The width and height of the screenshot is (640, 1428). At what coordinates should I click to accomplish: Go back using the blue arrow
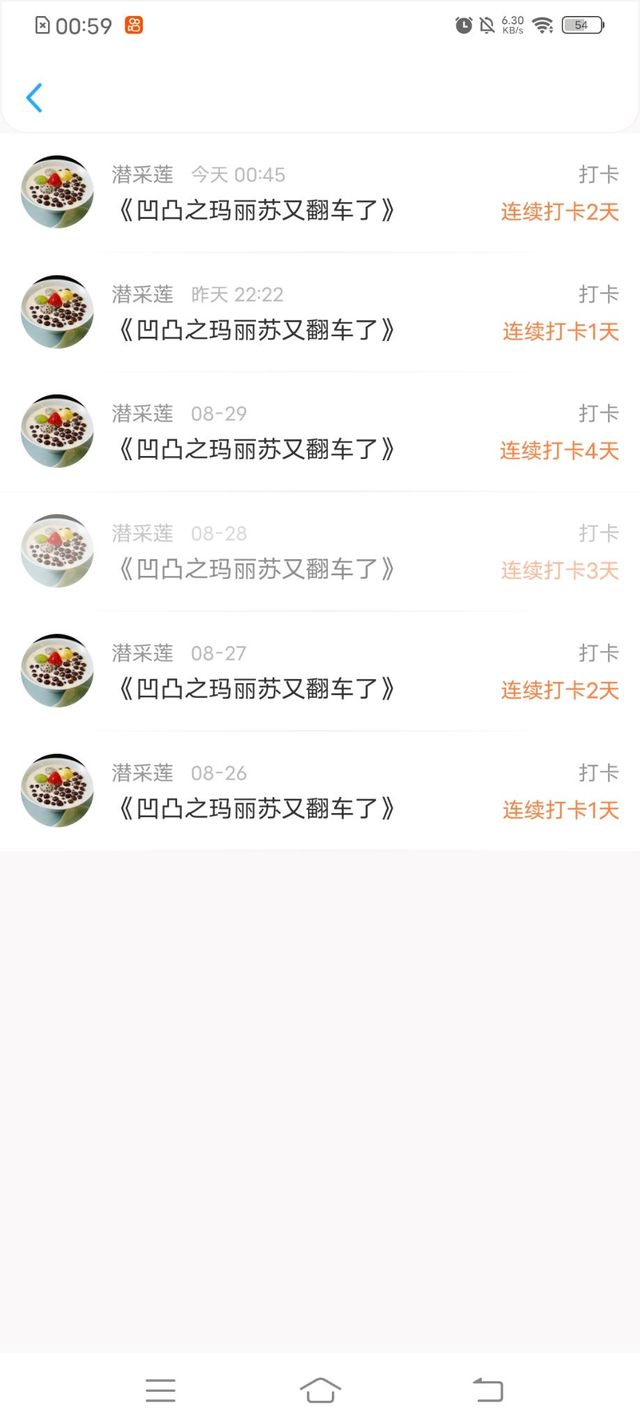34,98
